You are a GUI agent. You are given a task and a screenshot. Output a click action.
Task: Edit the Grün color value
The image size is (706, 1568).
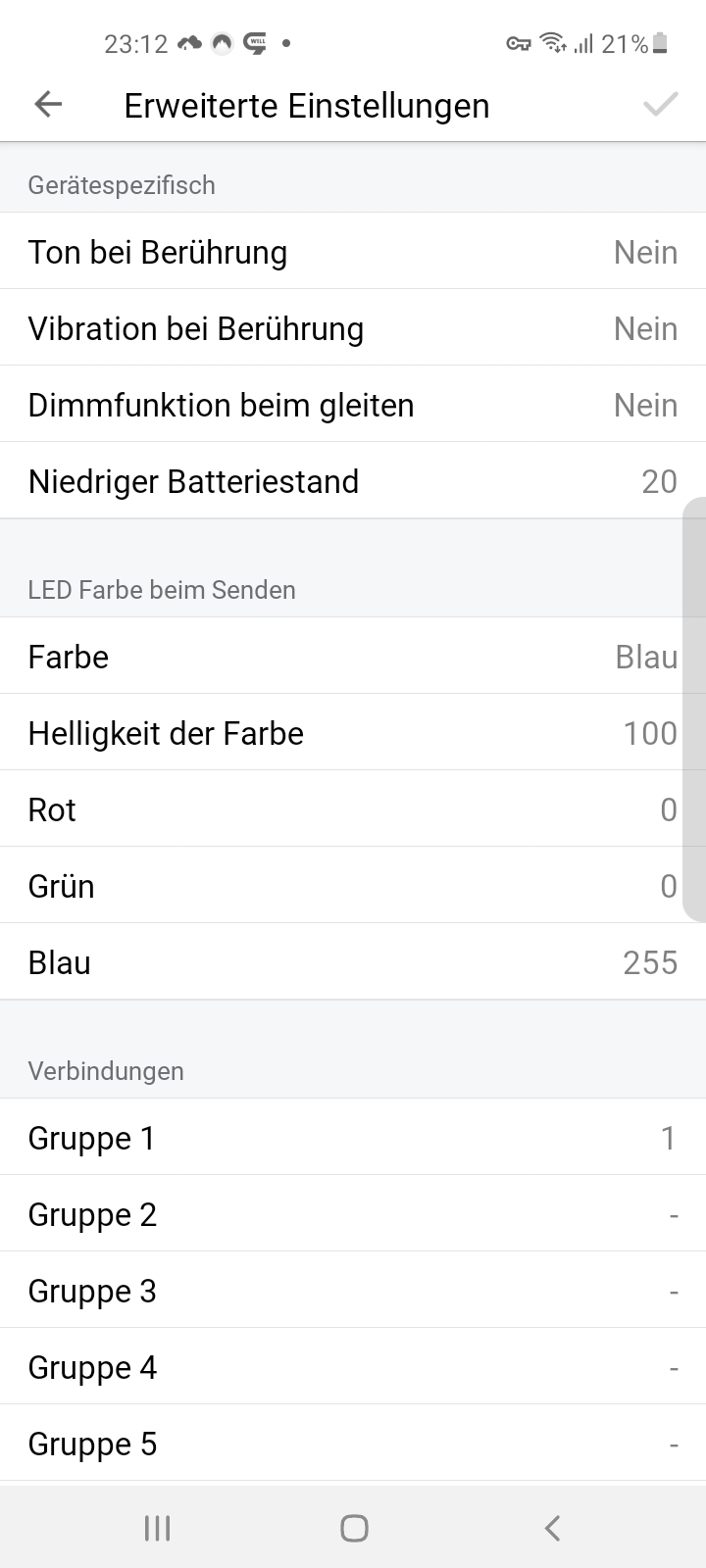point(353,886)
